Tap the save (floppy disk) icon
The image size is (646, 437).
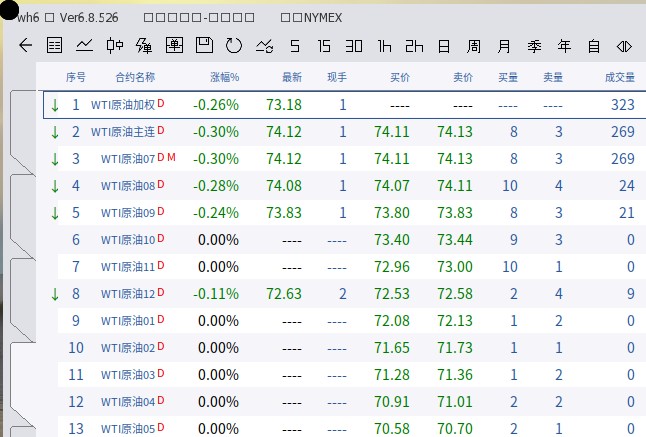[204, 45]
